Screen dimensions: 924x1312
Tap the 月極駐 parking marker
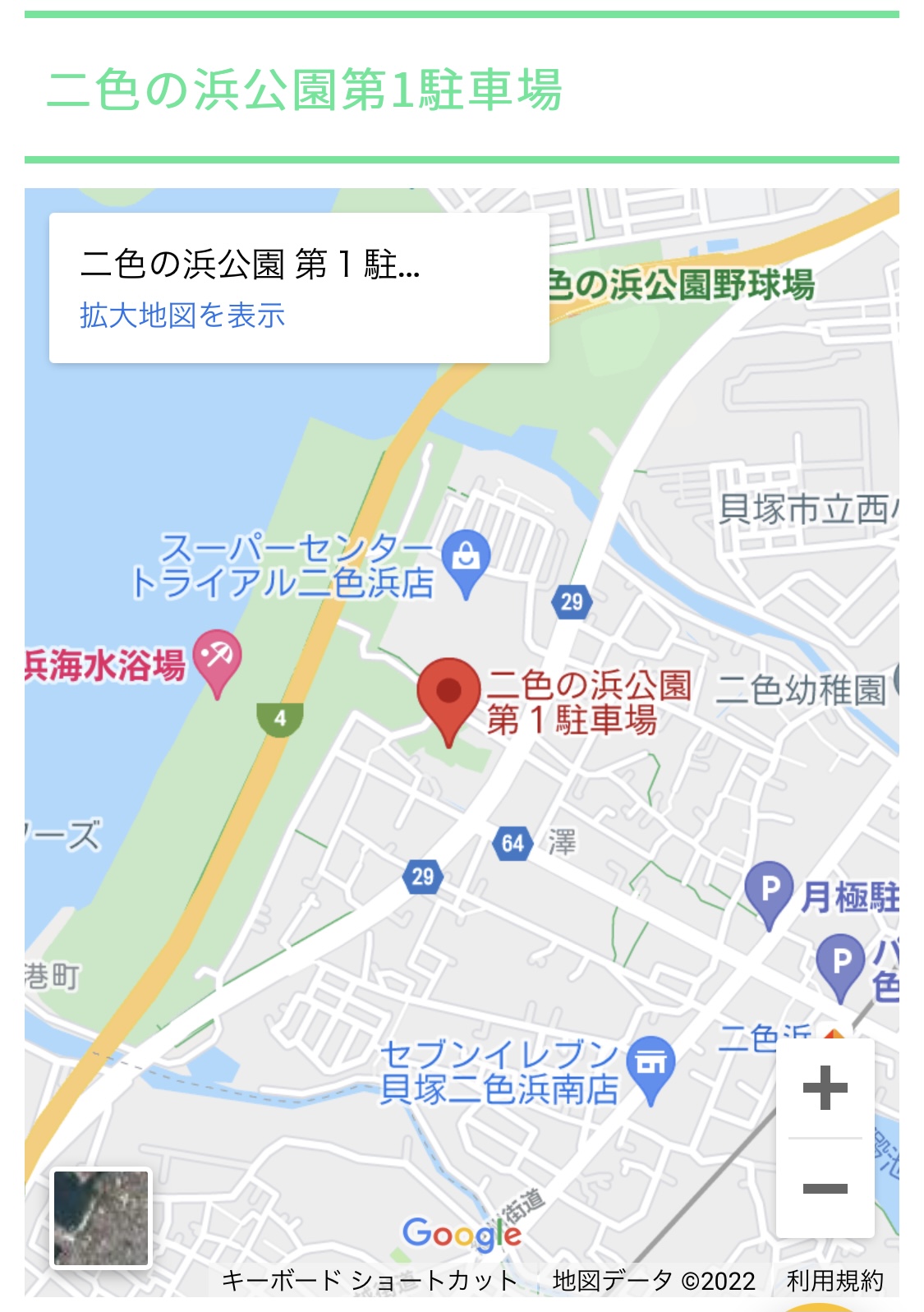point(769,891)
